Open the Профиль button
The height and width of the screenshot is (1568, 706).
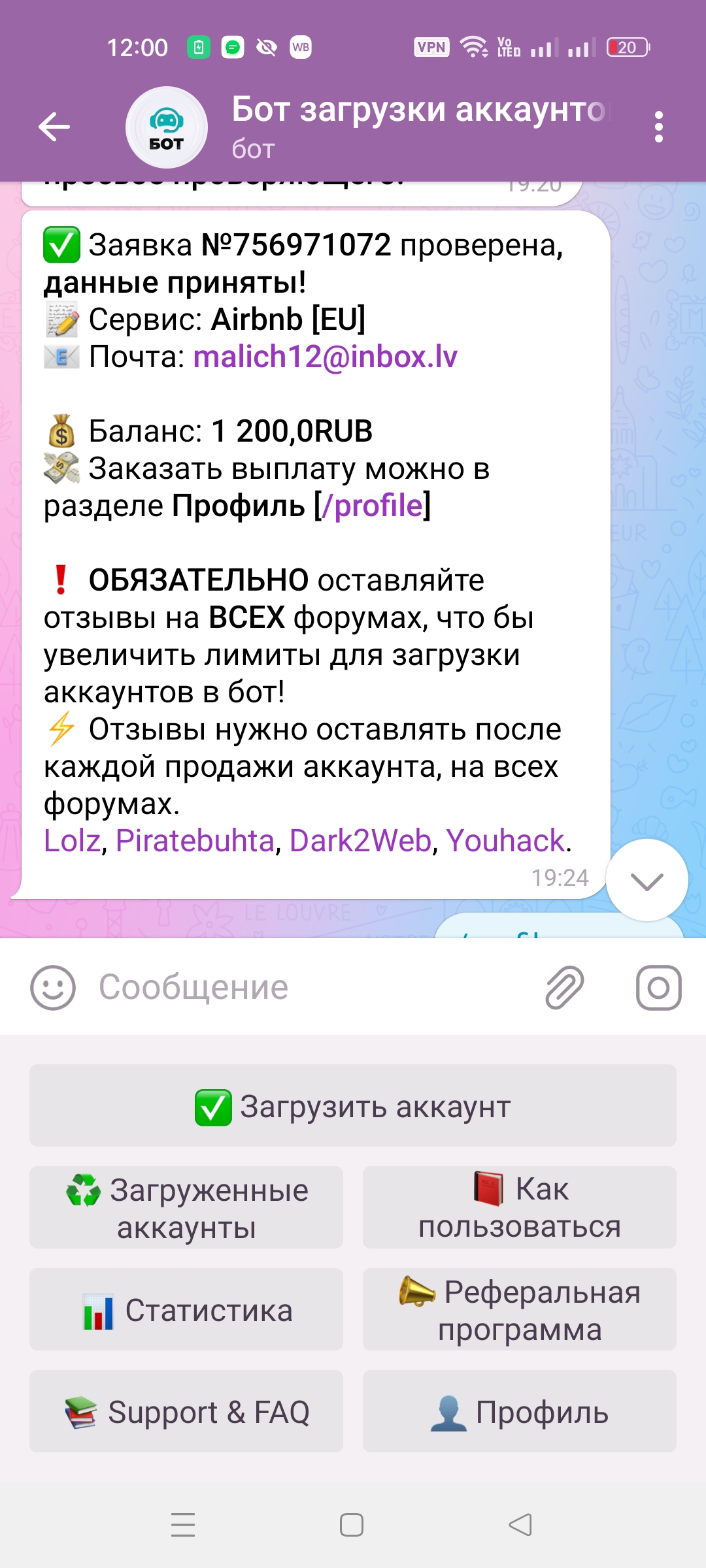point(520,1411)
